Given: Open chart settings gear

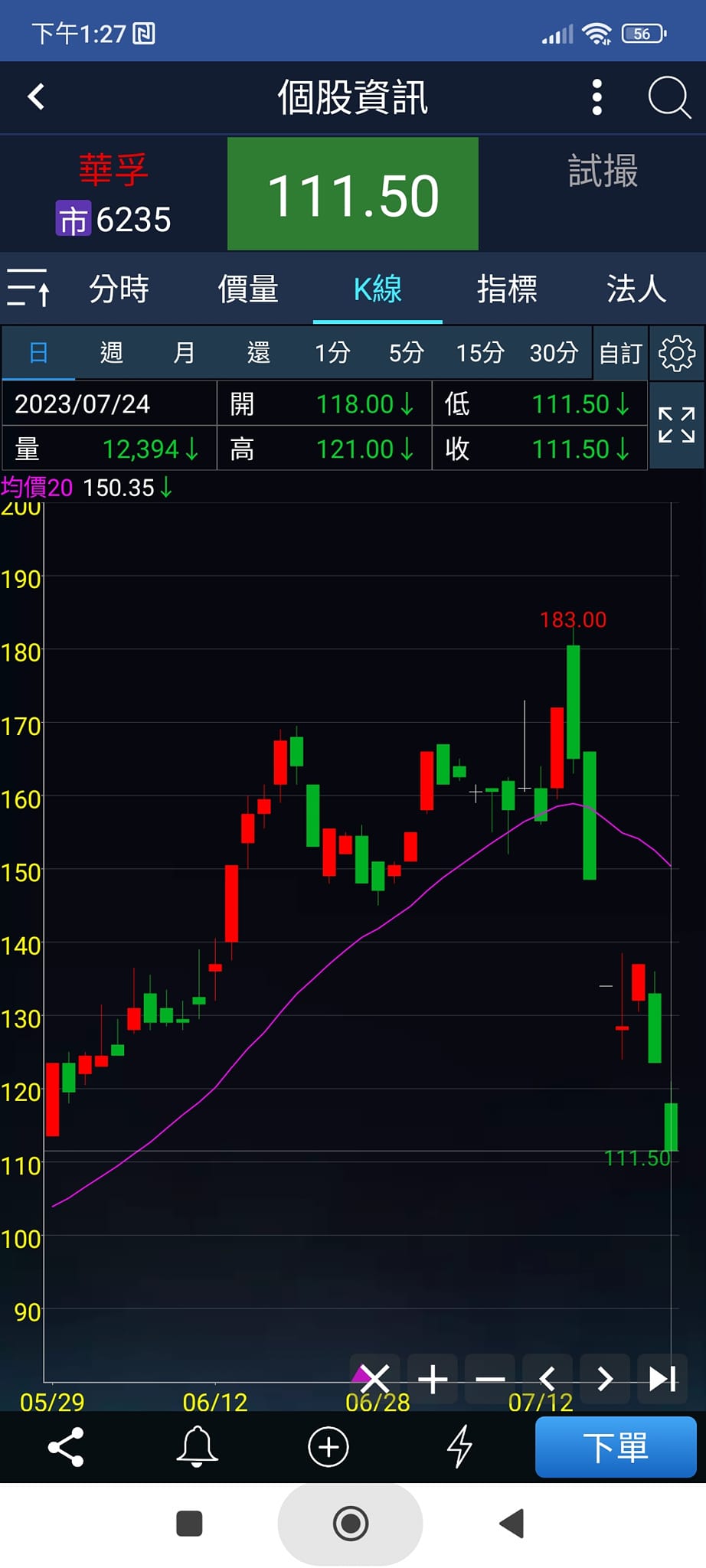Looking at the screenshot, I should (x=677, y=353).
